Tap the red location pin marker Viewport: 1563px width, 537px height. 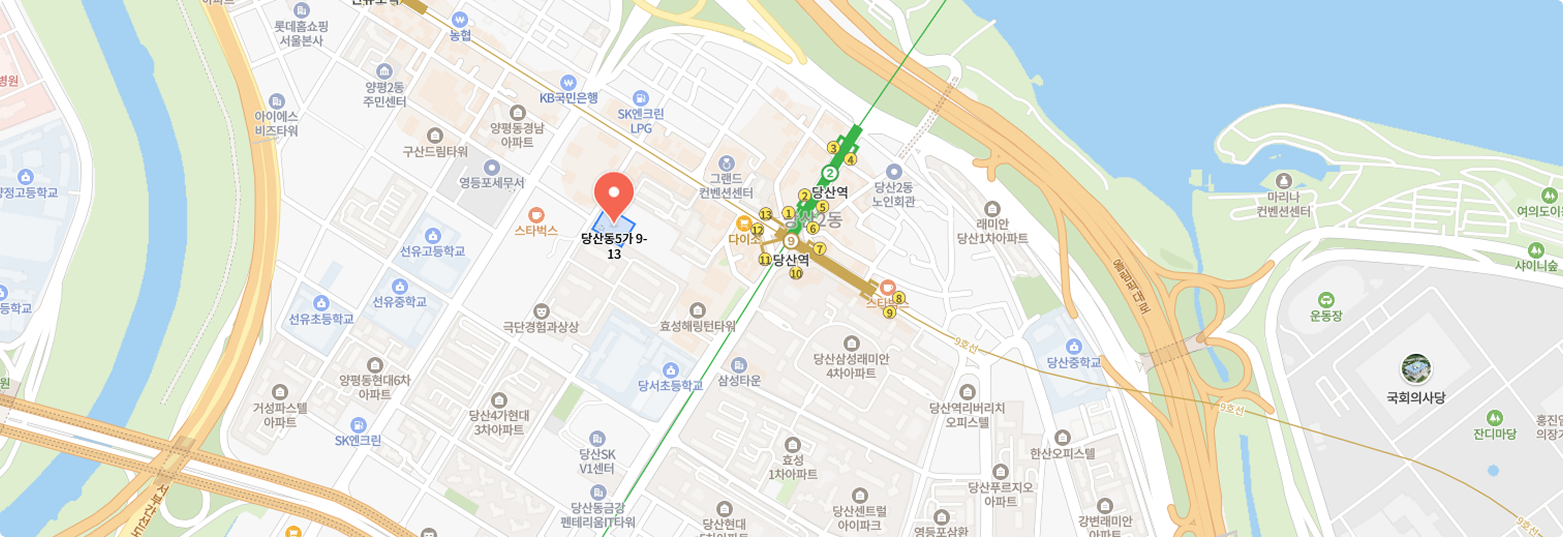[x=614, y=194]
